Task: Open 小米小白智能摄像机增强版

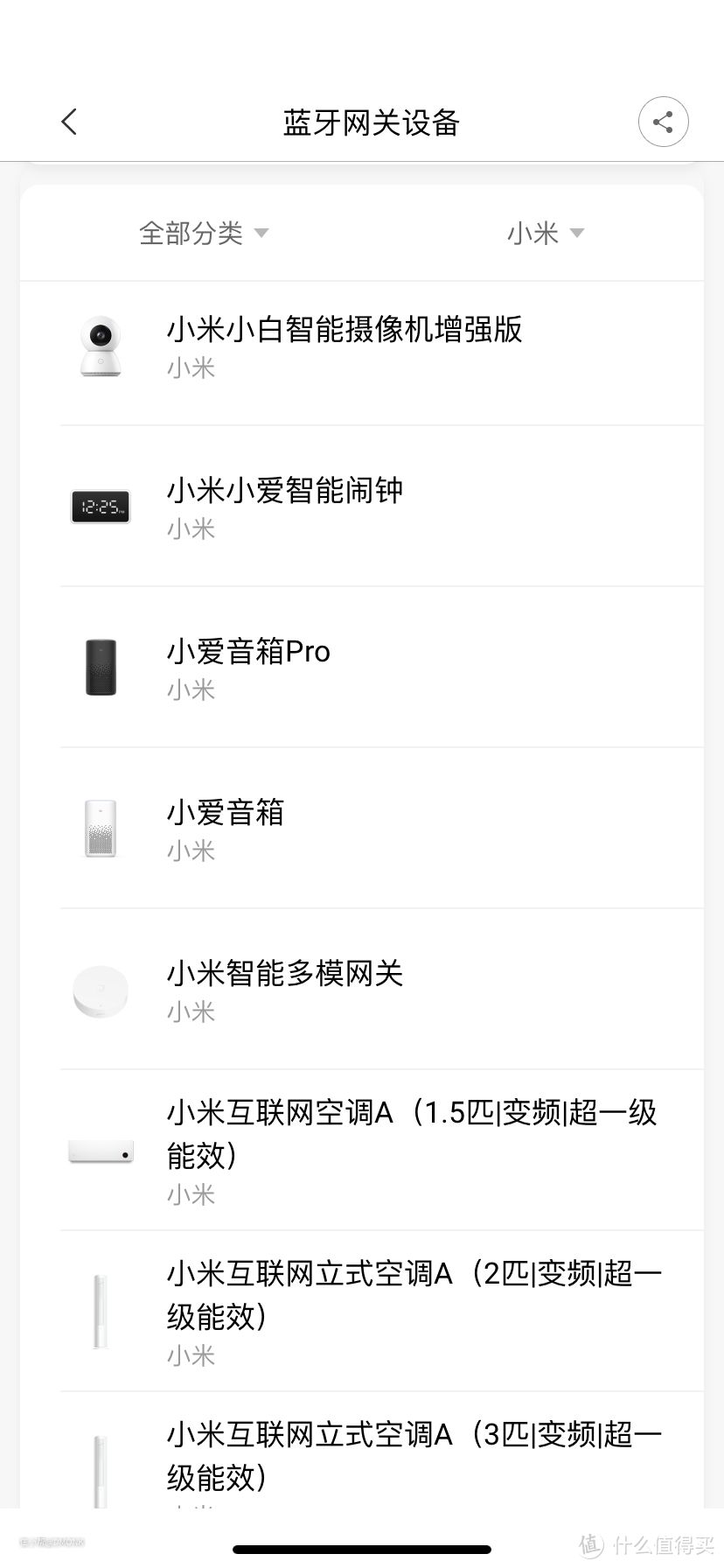Action: (362, 353)
